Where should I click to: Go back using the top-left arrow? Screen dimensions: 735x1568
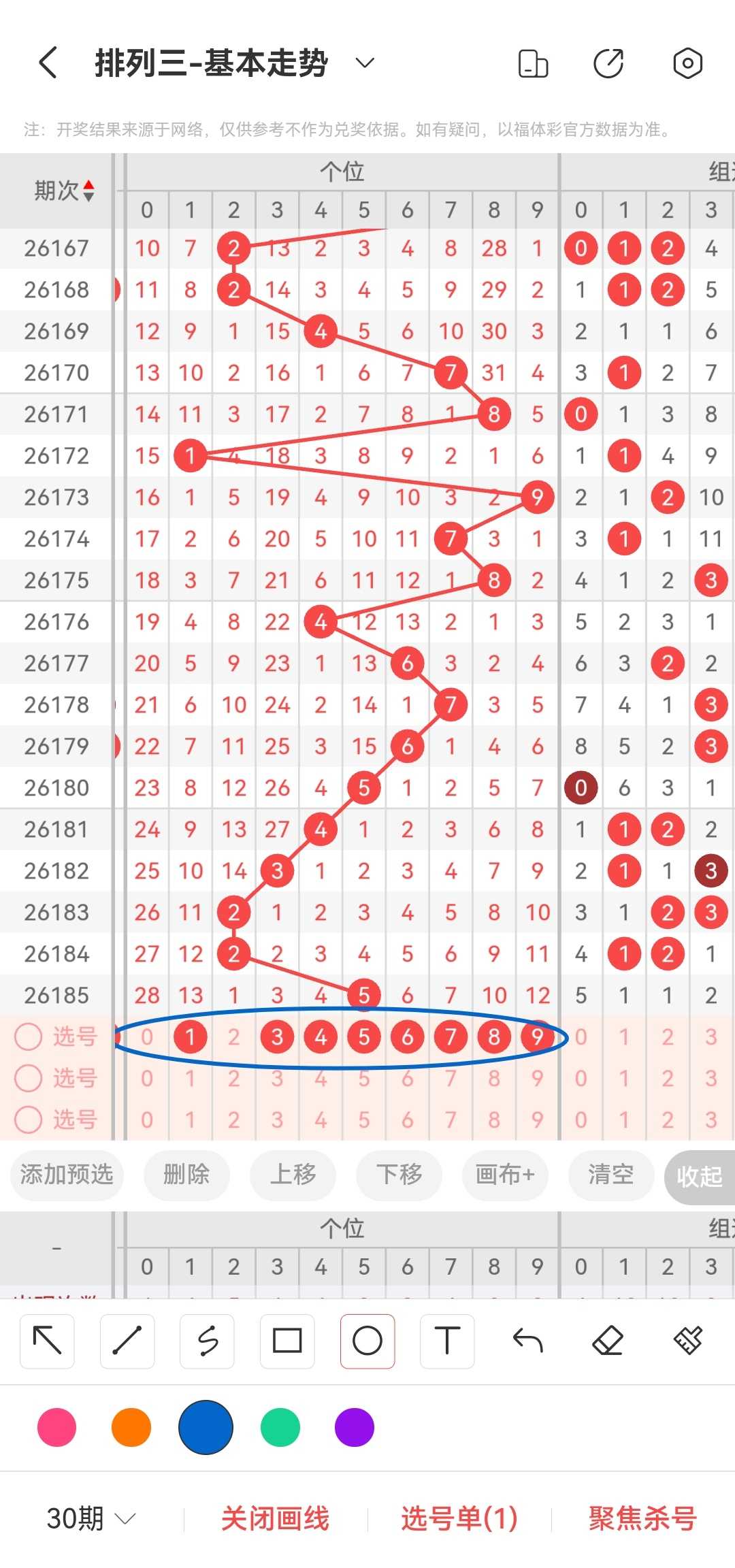[x=48, y=63]
